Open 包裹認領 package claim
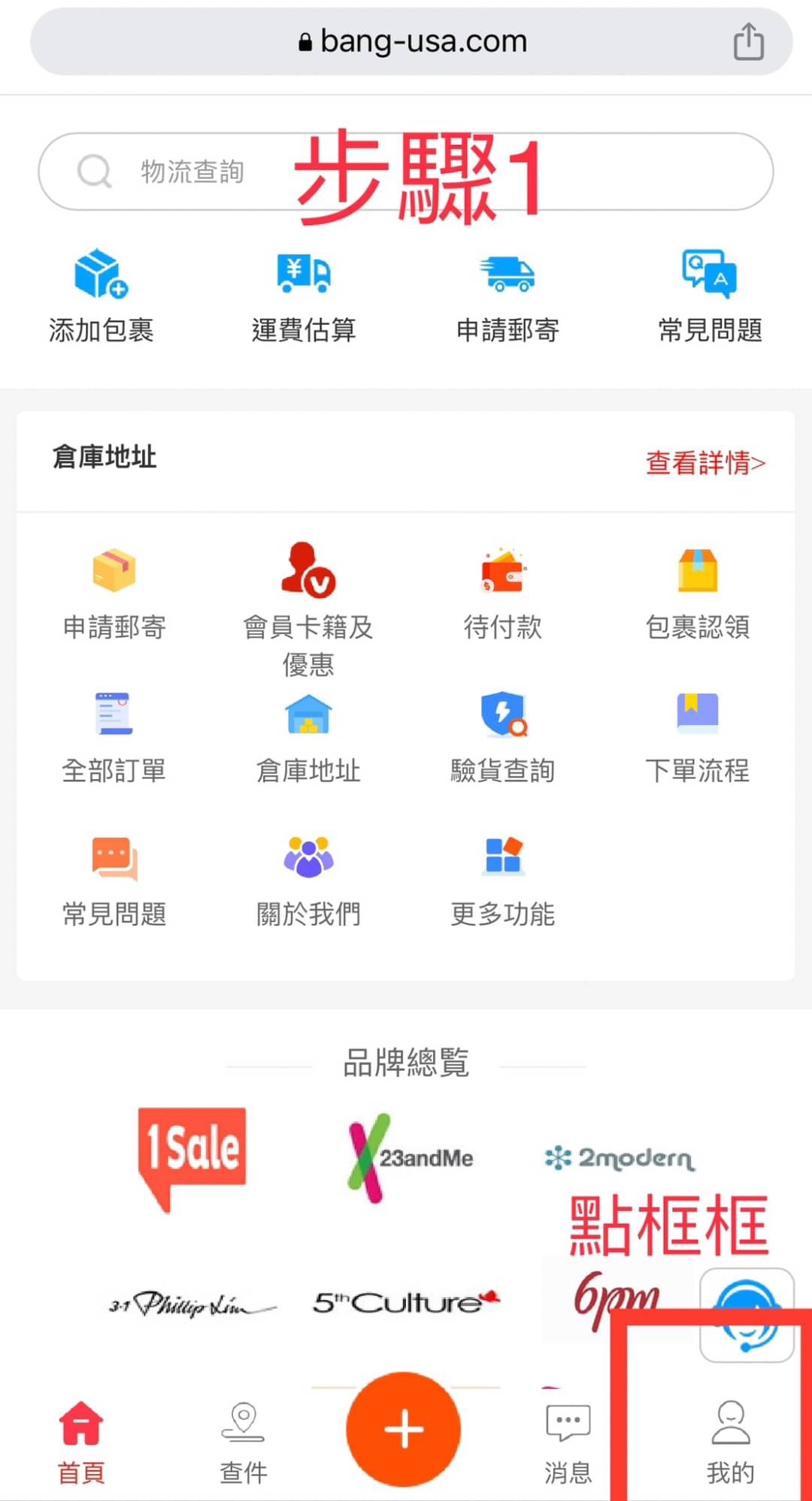This screenshot has height=1501, width=812. (697, 593)
